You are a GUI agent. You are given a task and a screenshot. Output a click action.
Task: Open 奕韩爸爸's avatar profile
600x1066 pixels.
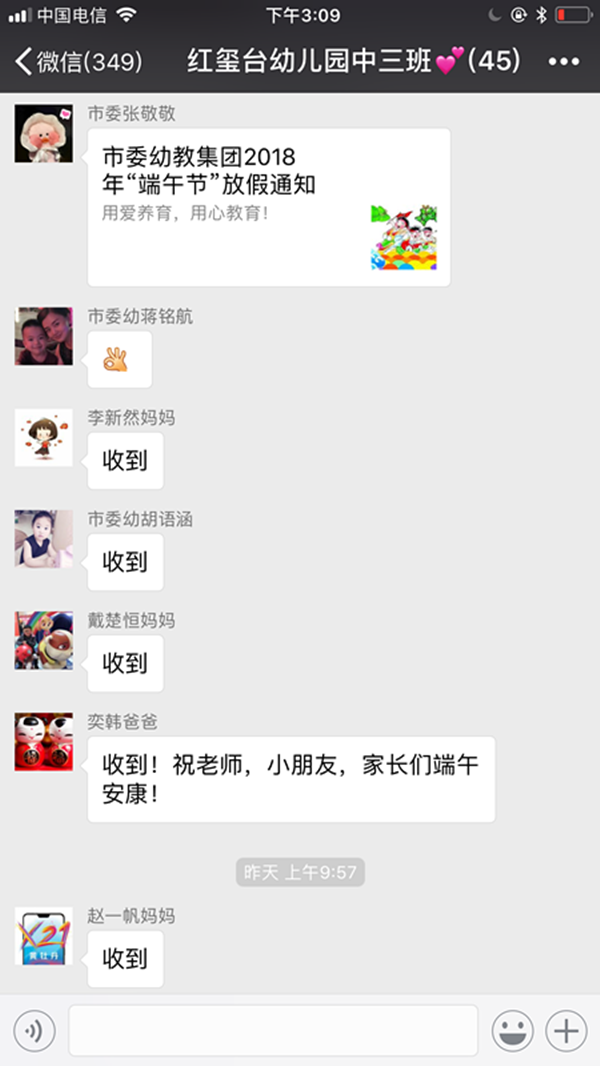coord(44,741)
